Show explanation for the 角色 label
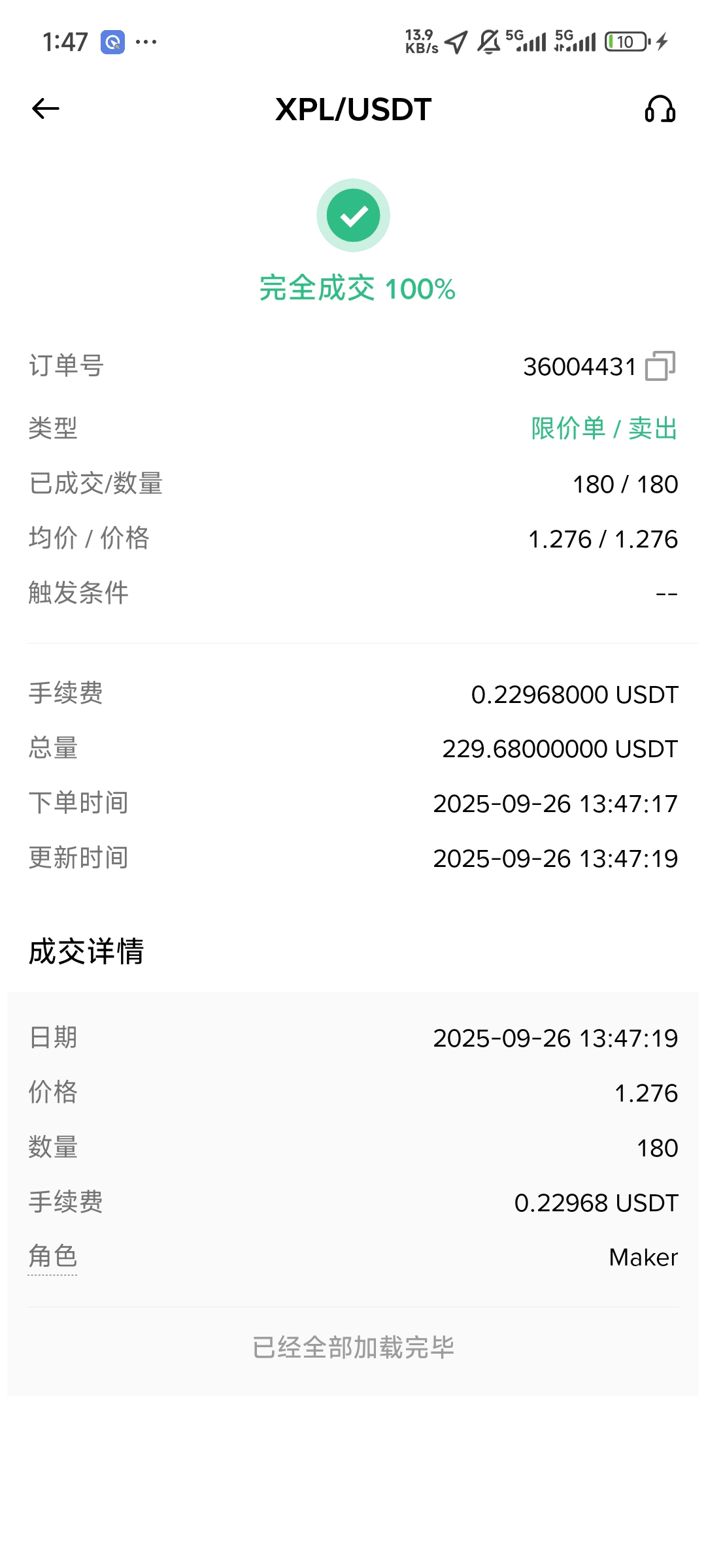The height and width of the screenshot is (1568, 706). 53,1256
